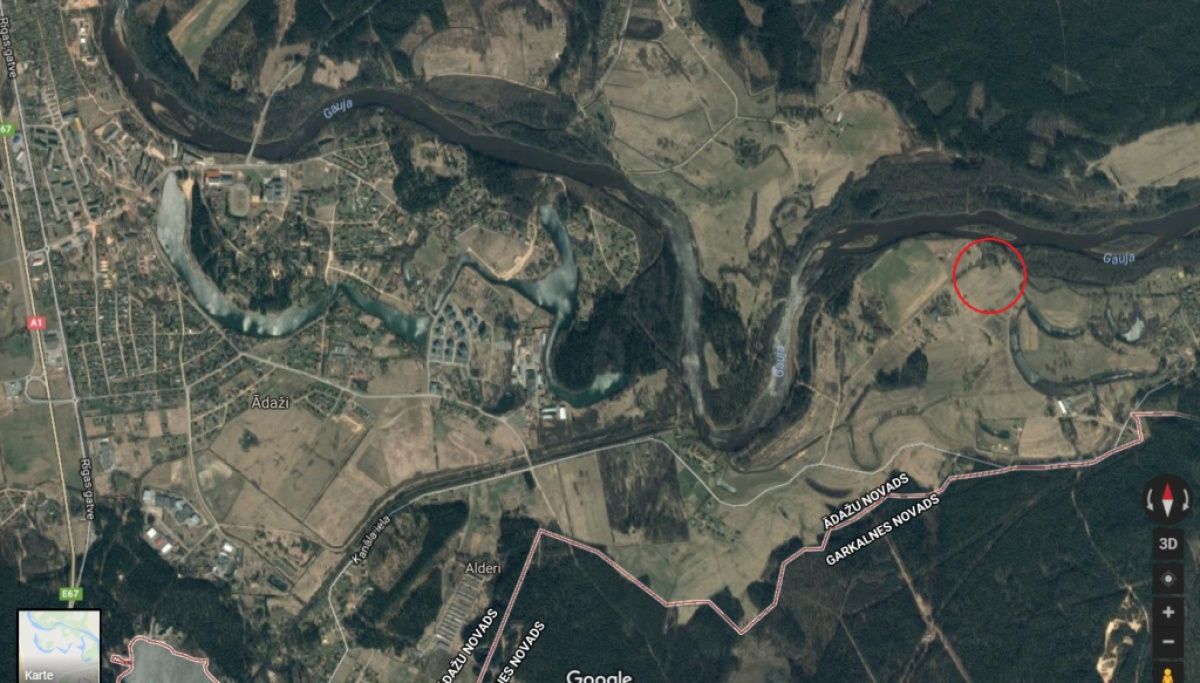Switch to 3D view
The image size is (1200, 683).
pos(1167,545)
